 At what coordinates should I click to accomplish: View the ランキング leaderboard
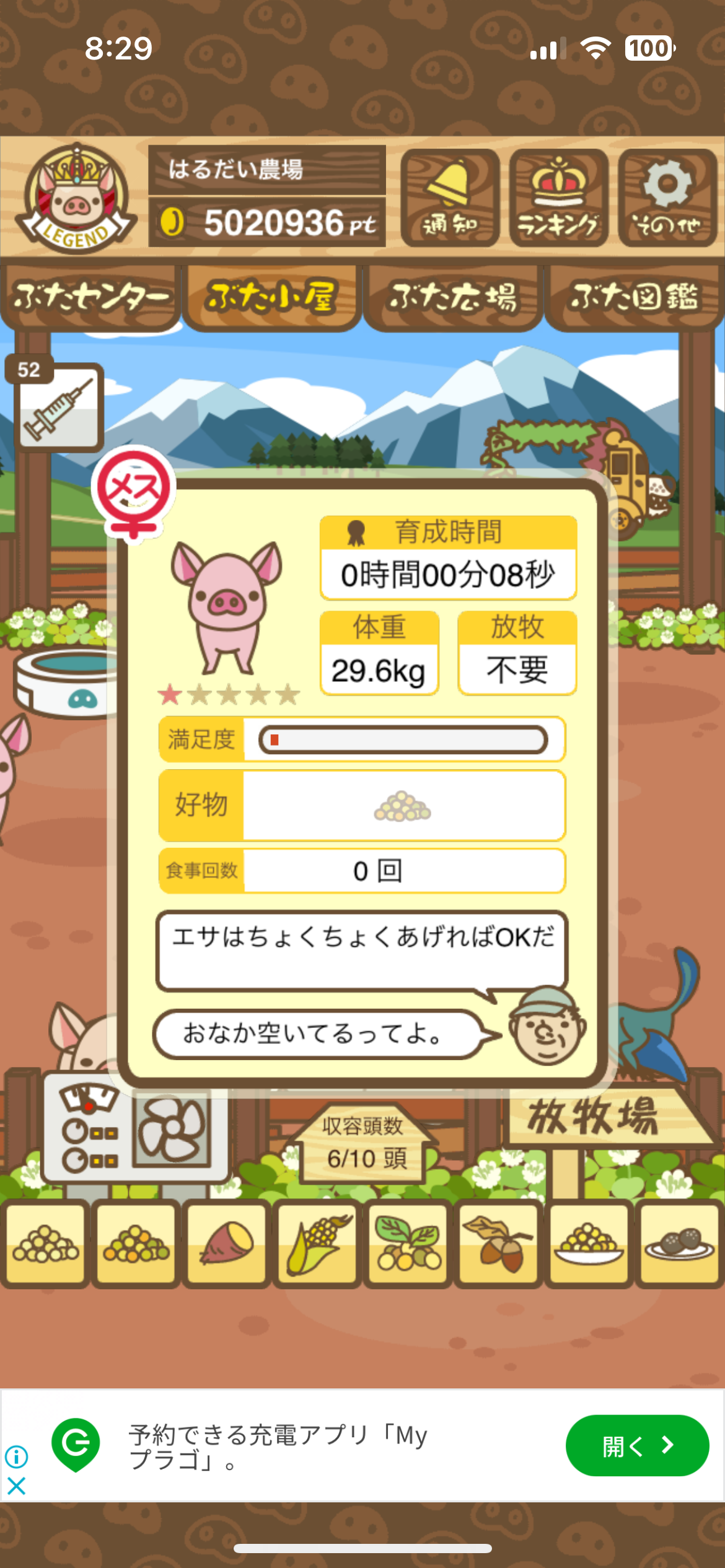[558, 198]
